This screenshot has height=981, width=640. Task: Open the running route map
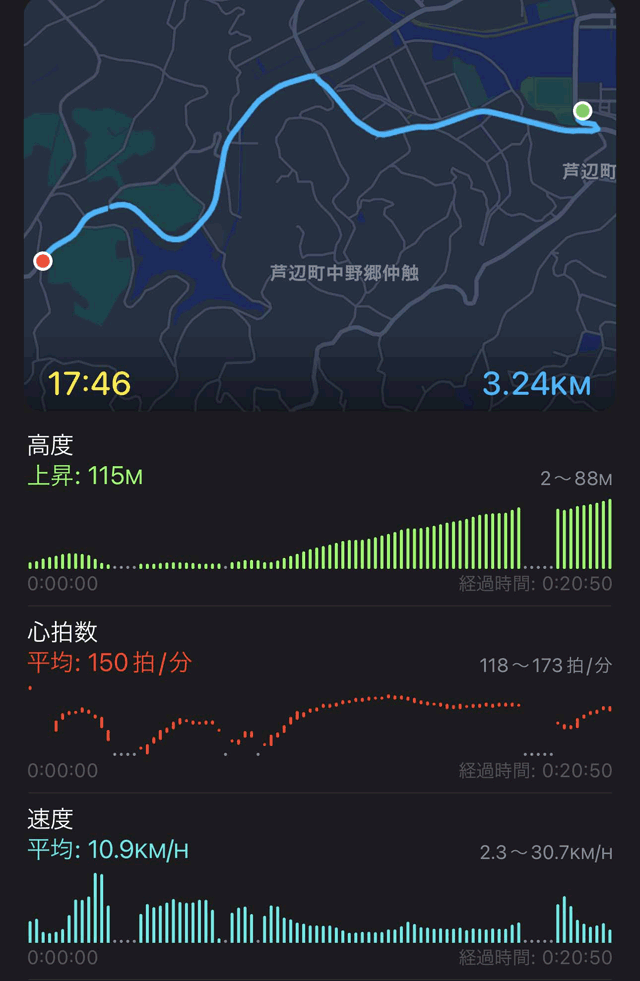click(x=320, y=200)
